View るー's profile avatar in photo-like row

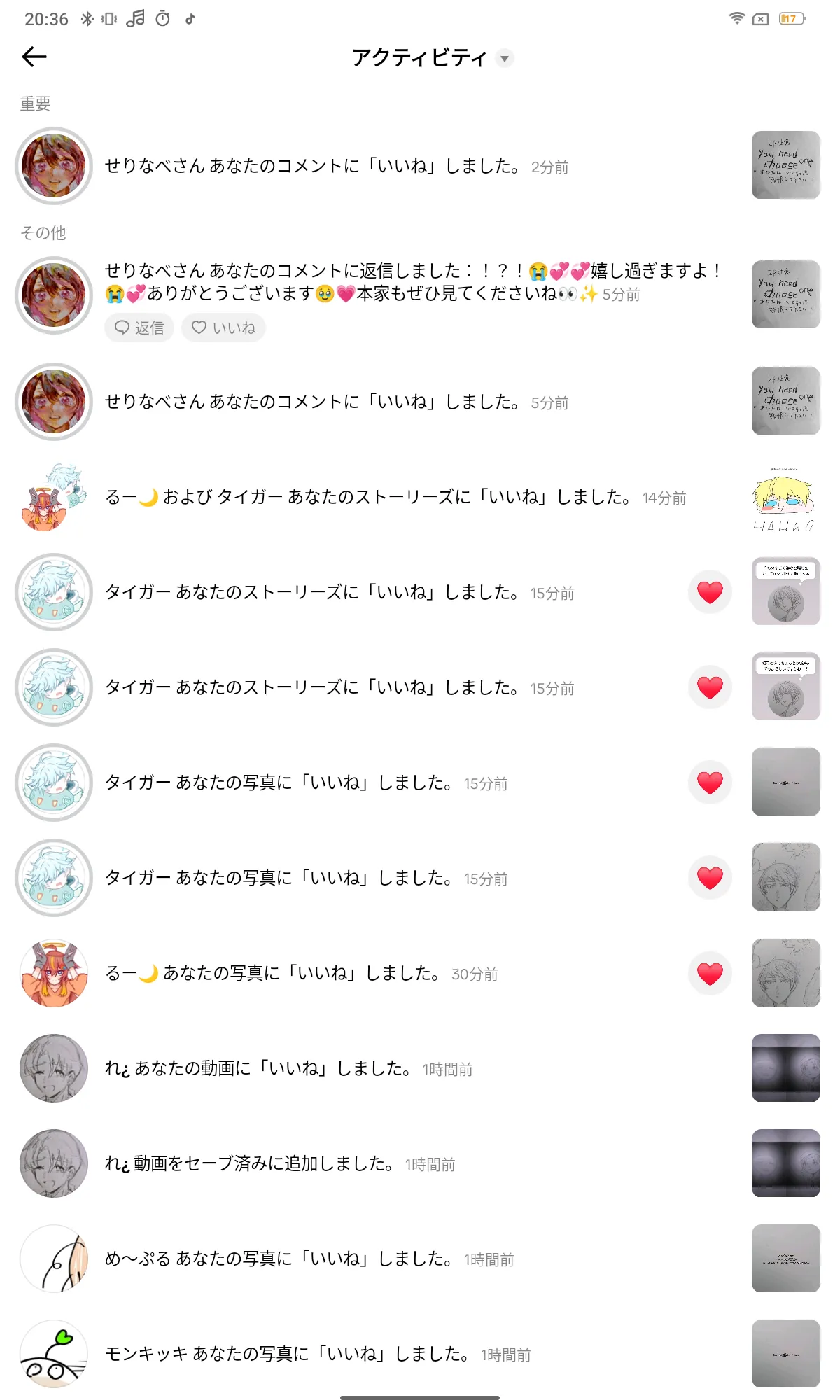(54, 973)
